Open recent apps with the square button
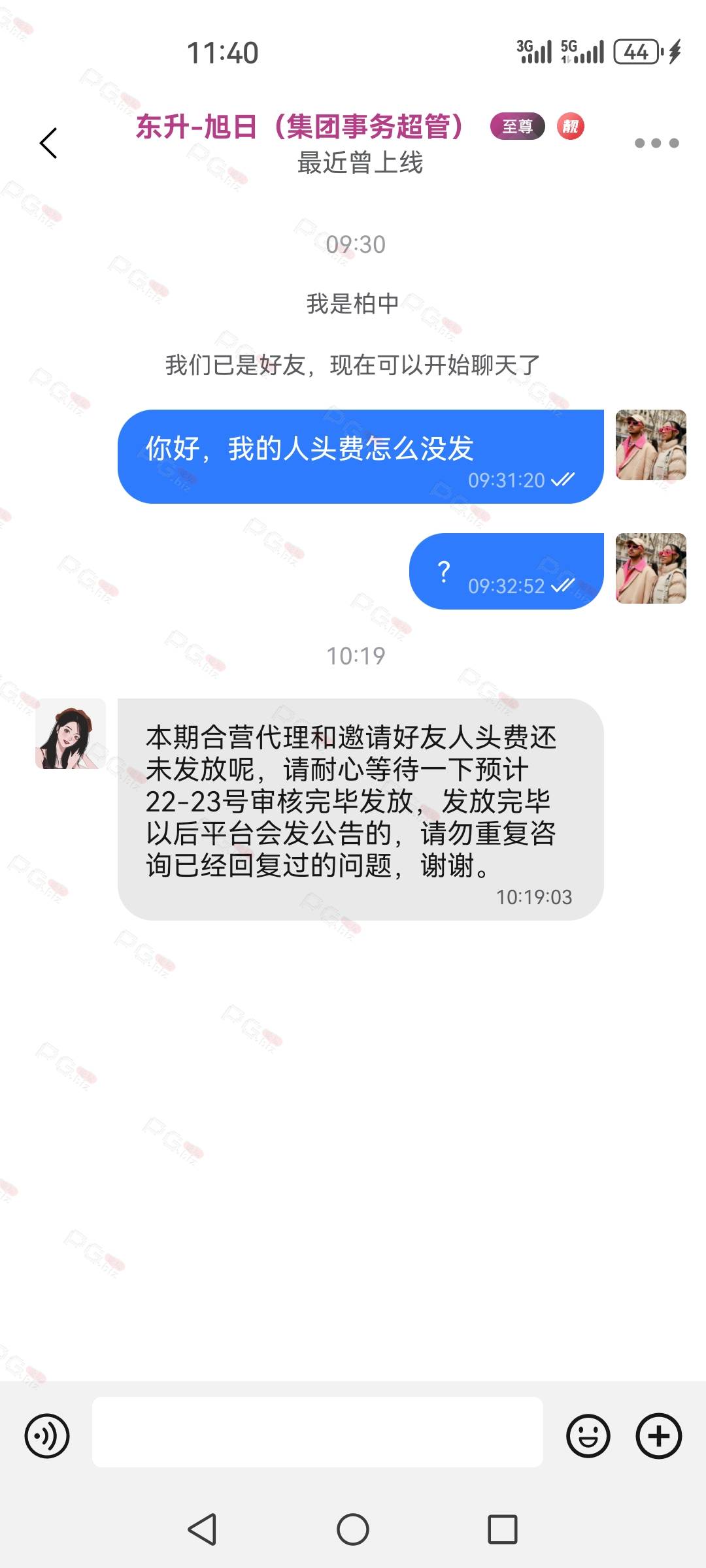706x1568 pixels. coord(503,1529)
